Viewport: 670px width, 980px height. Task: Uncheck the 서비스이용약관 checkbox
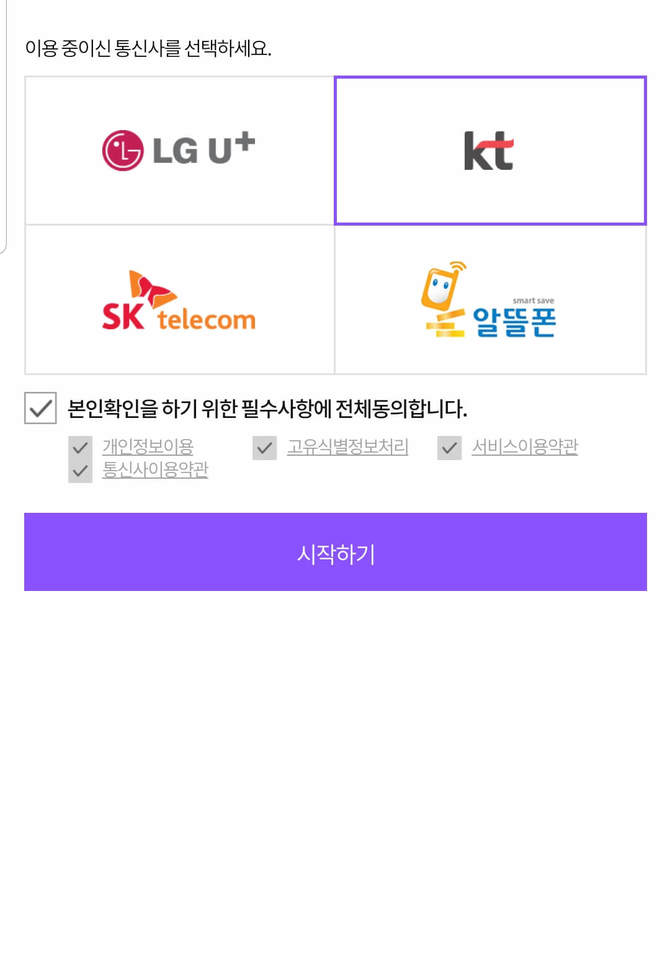pos(449,448)
